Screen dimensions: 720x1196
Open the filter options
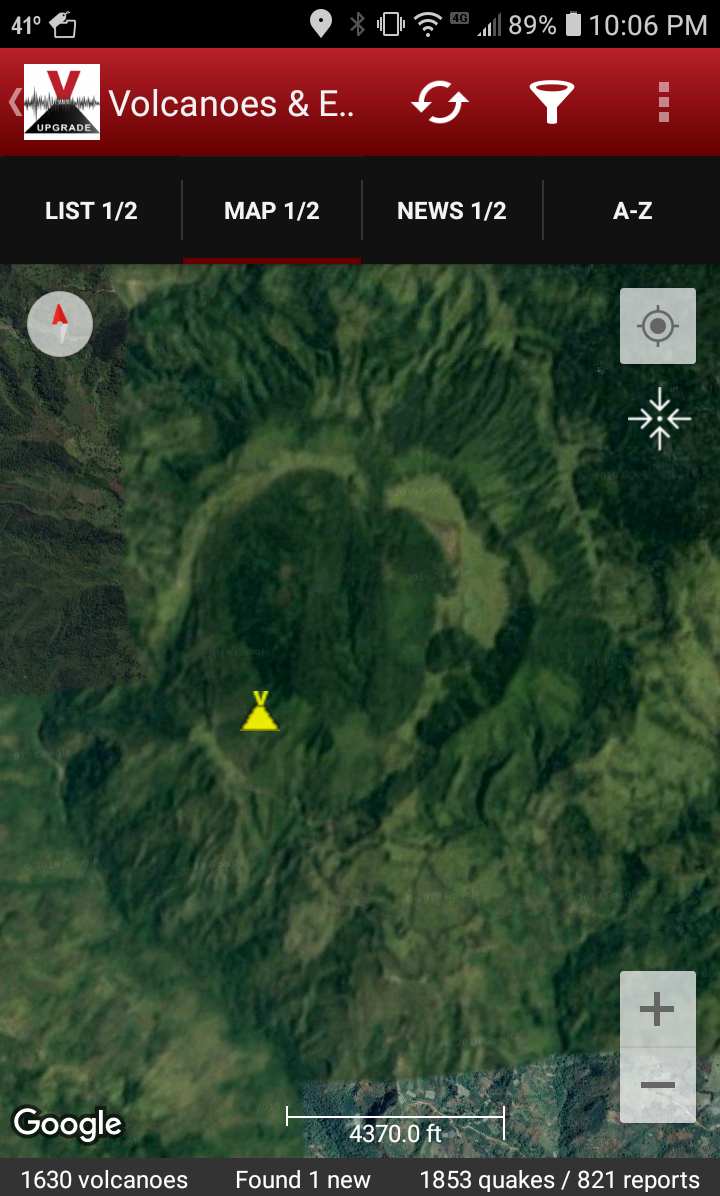551,102
